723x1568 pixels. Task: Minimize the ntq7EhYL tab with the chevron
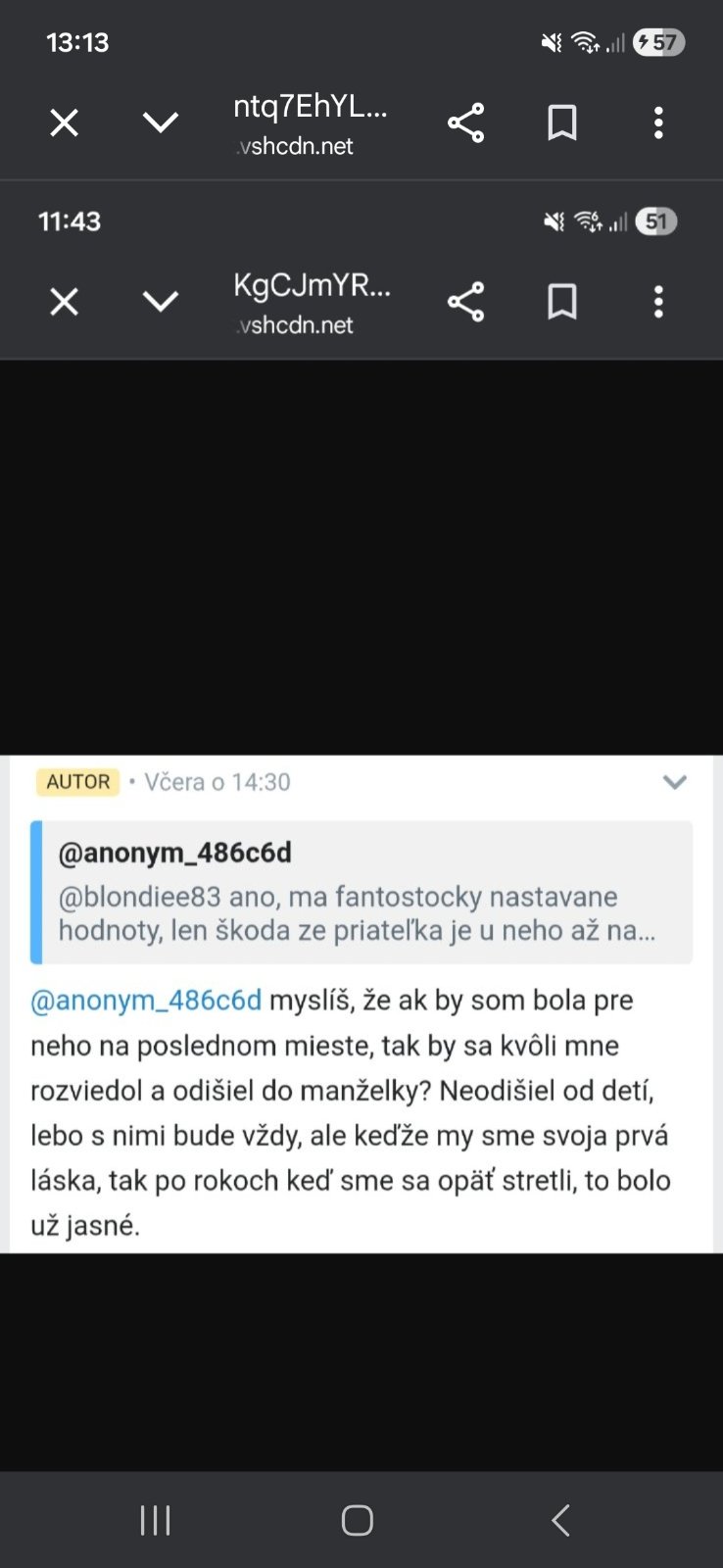[x=161, y=122]
